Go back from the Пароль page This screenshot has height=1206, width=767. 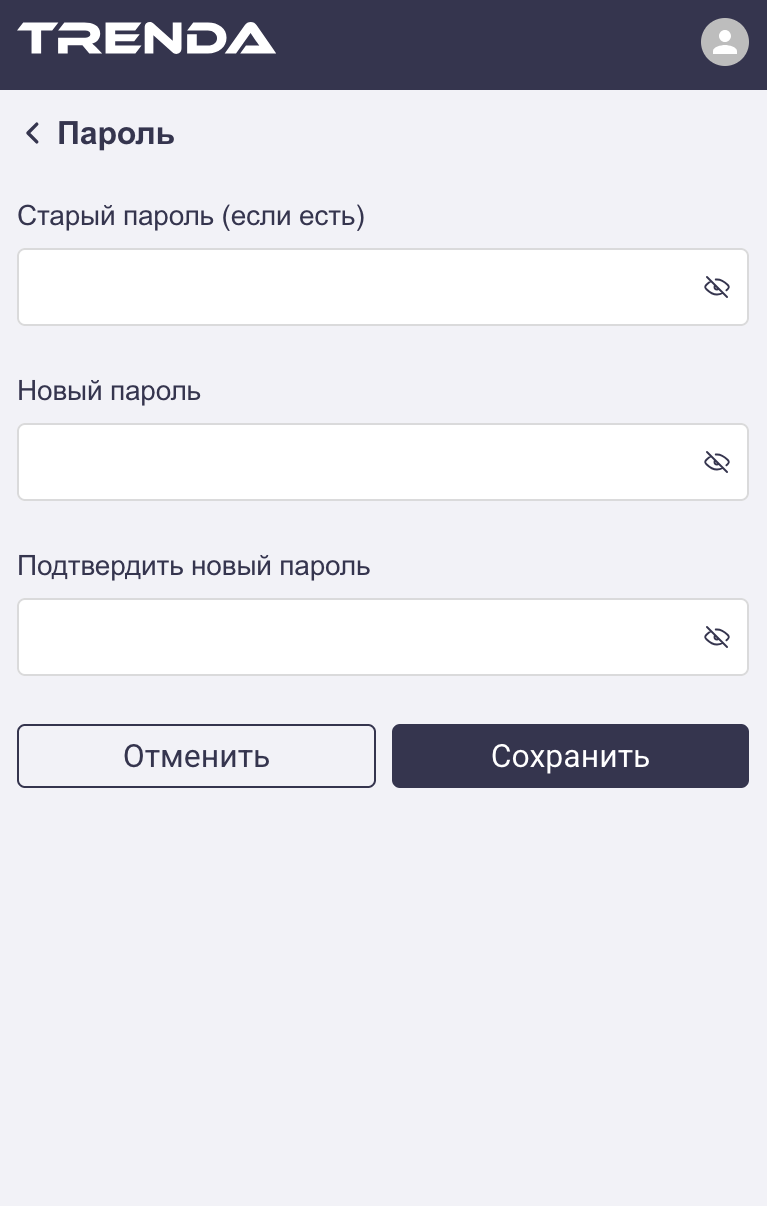pyautogui.click(x=33, y=133)
